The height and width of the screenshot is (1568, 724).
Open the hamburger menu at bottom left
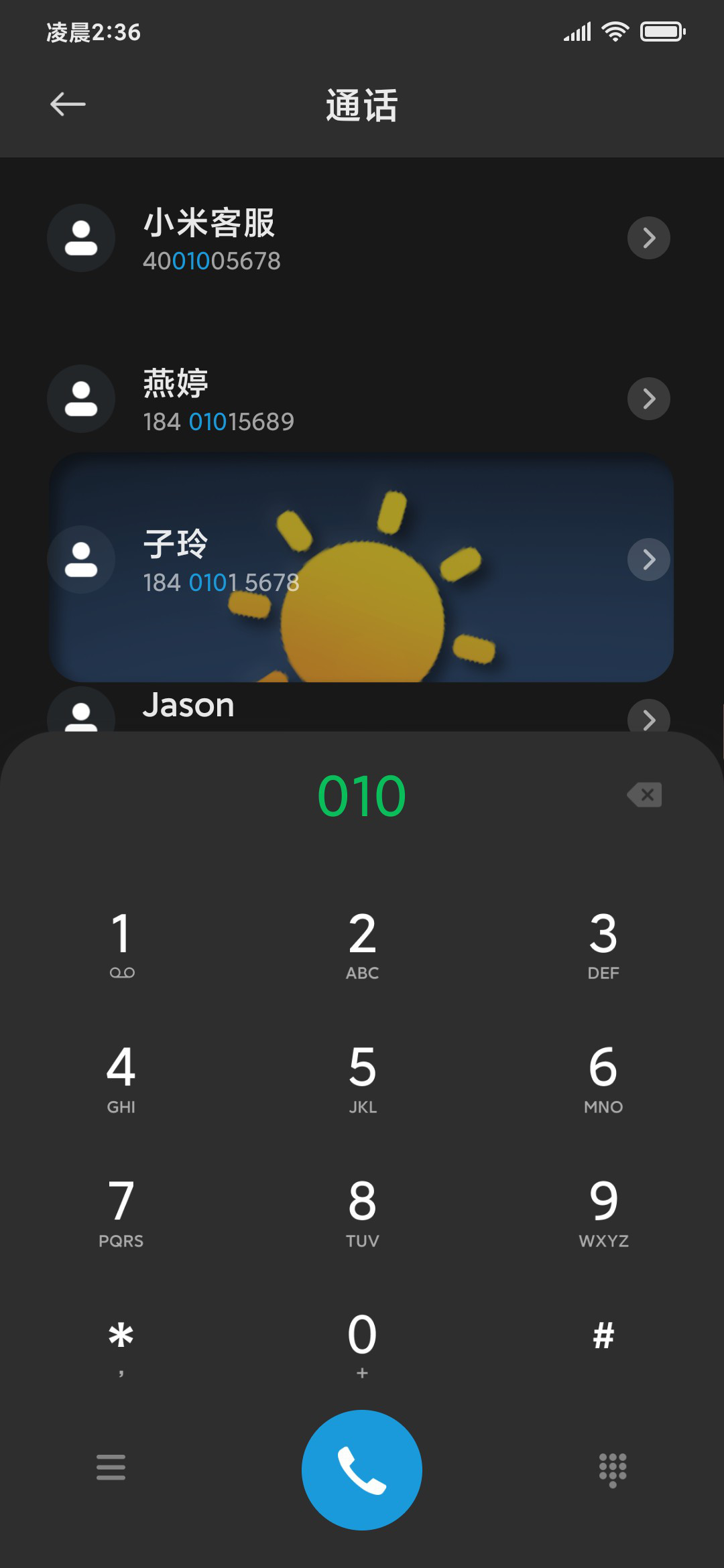(x=111, y=1467)
